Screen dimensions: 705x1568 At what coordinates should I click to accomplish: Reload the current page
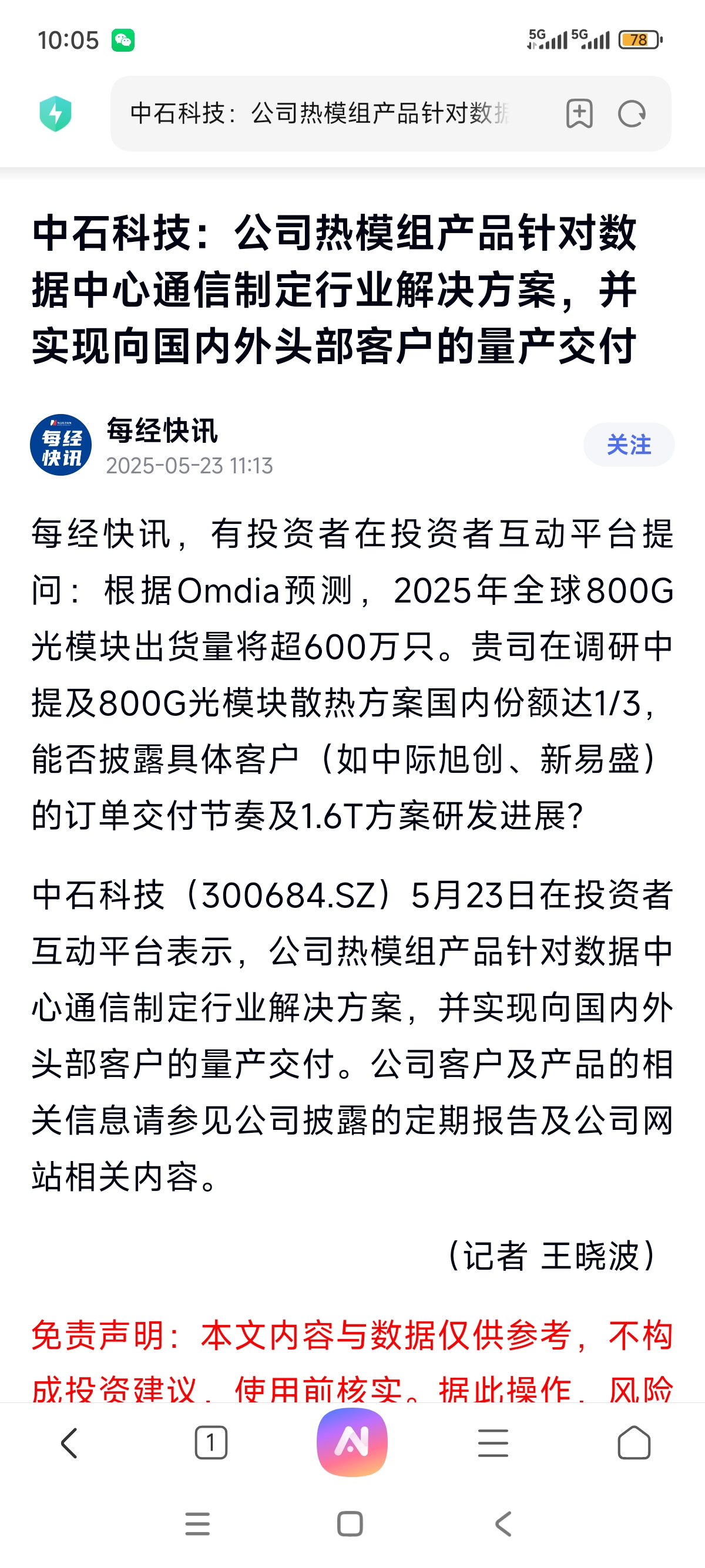tap(632, 114)
